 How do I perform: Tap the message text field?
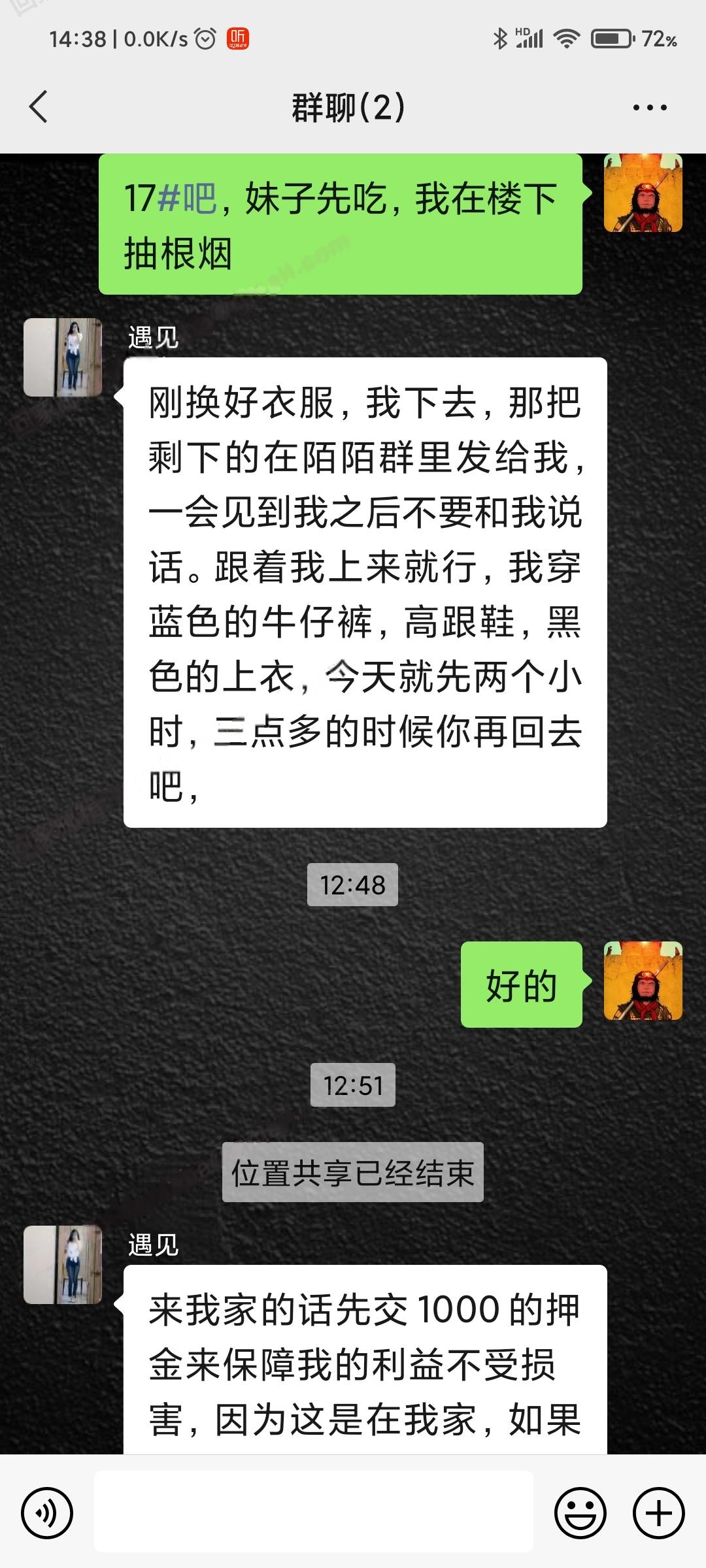314,1512
